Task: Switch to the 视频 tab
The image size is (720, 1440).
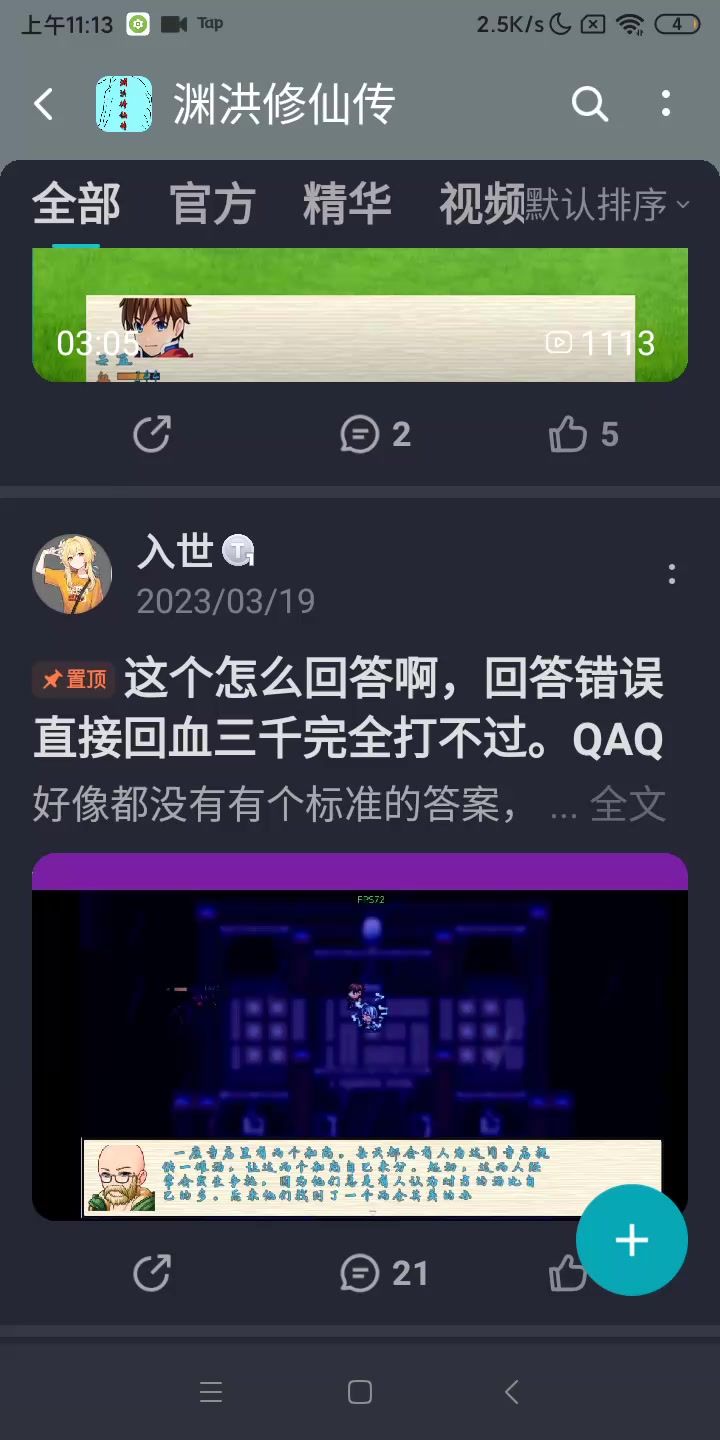Action: pyautogui.click(x=481, y=204)
